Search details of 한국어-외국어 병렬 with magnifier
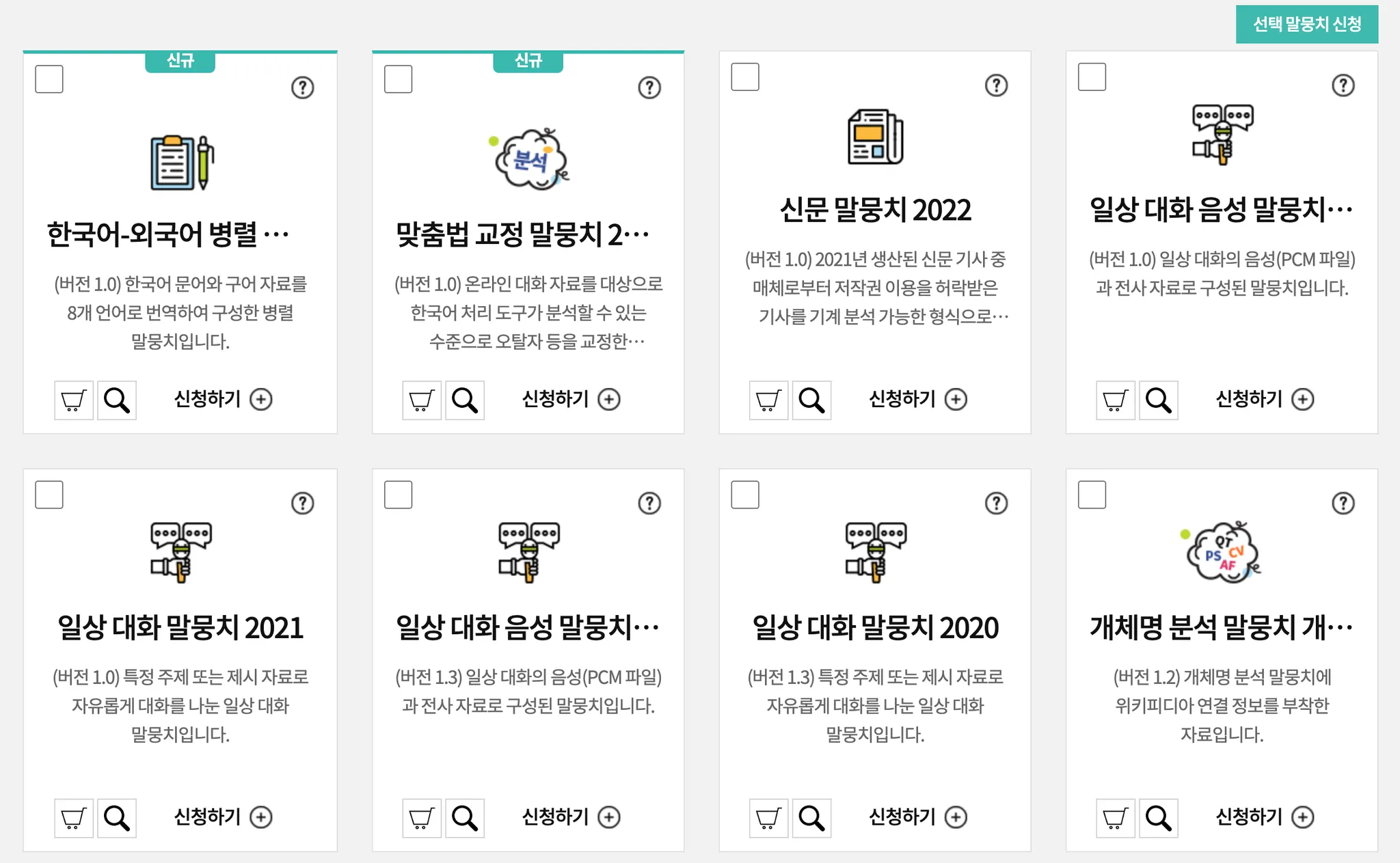This screenshot has width=1400, height=863. 117,400
